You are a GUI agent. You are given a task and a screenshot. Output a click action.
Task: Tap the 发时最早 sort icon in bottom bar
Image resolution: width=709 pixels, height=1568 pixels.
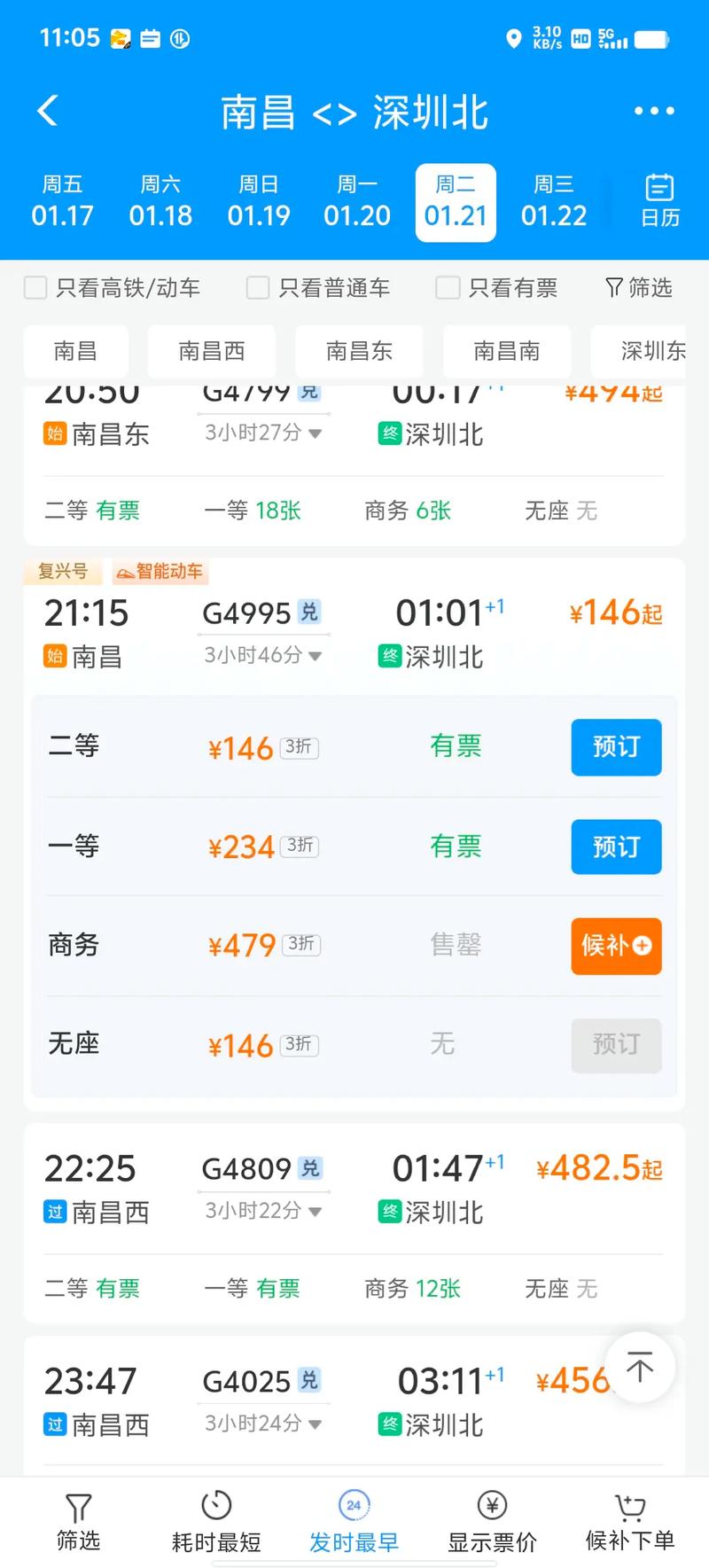click(x=354, y=1507)
